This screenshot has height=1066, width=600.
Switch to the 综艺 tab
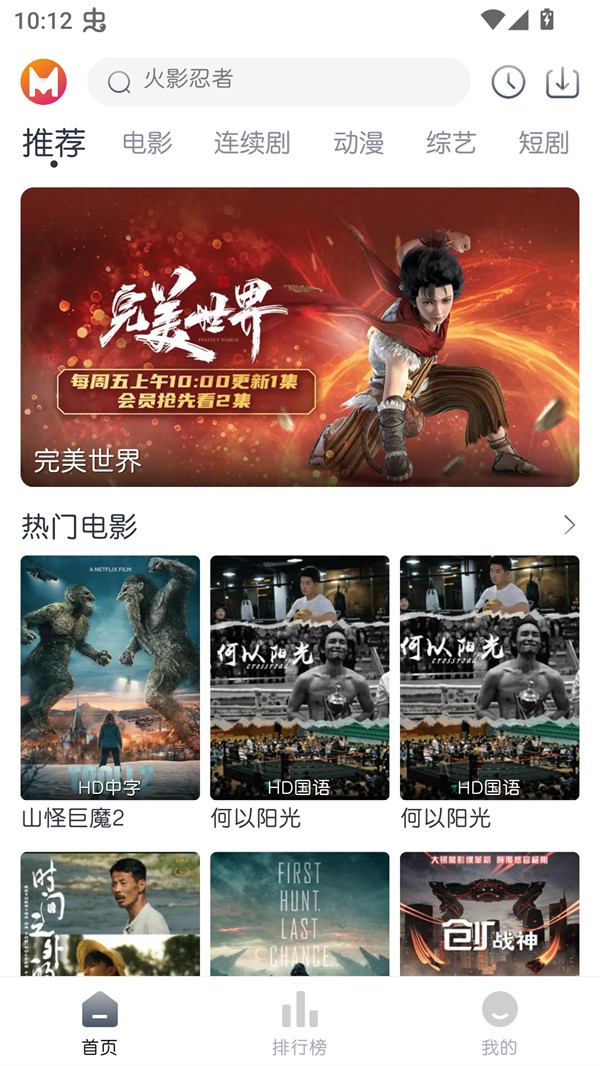[451, 143]
